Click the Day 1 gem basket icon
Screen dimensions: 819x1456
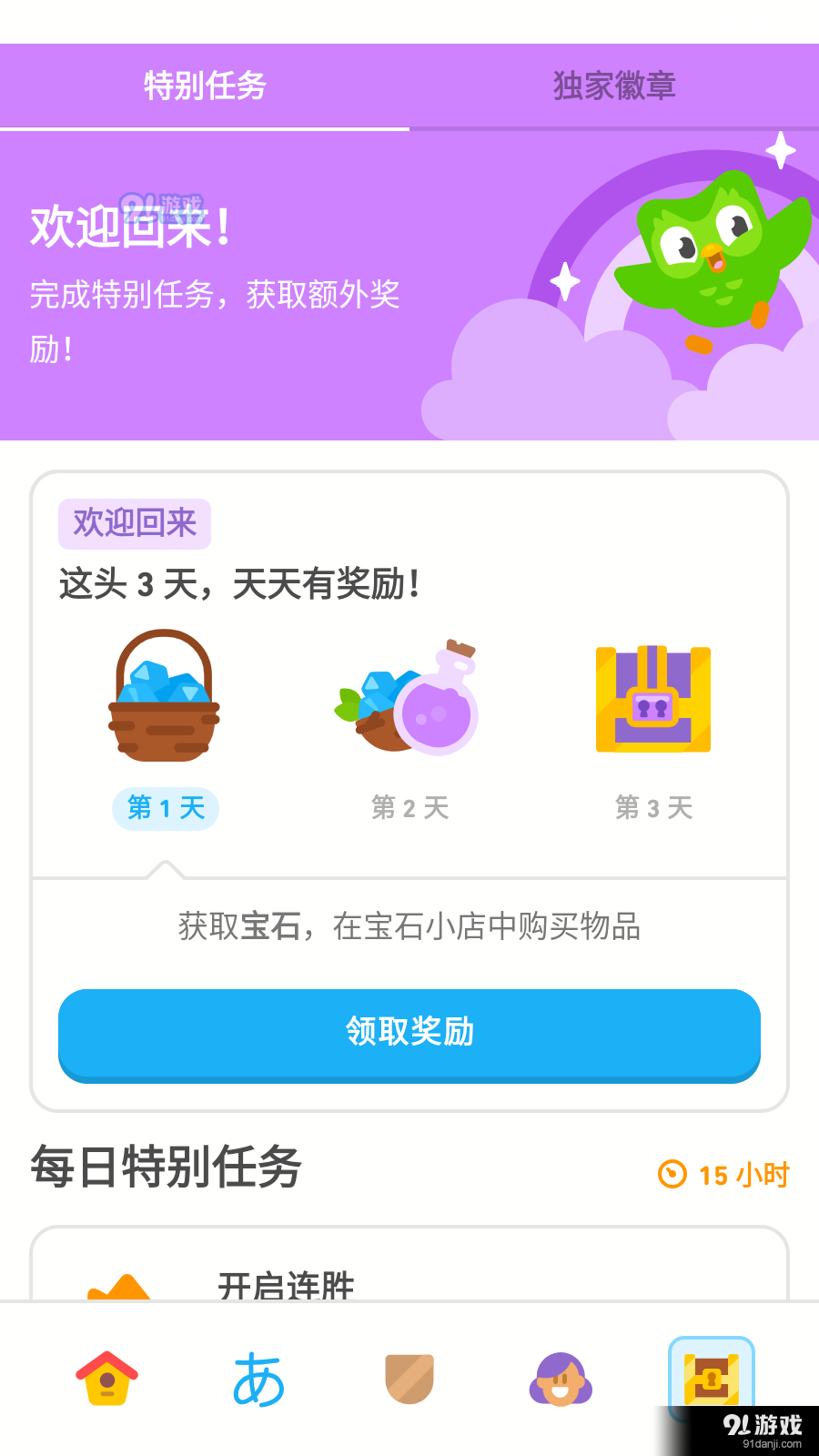click(164, 701)
